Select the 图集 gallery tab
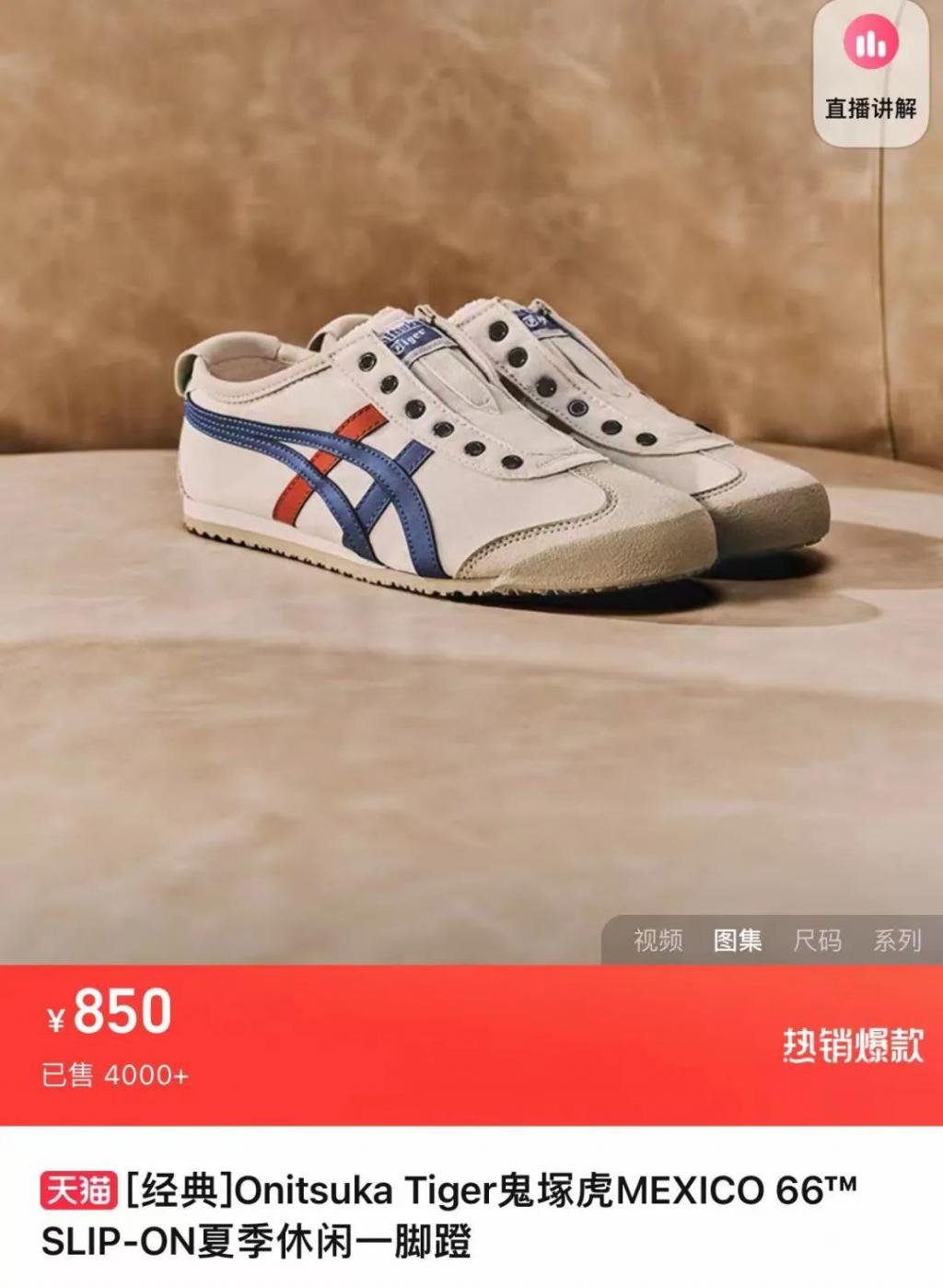This screenshot has height=1288, width=943. (x=738, y=940)
